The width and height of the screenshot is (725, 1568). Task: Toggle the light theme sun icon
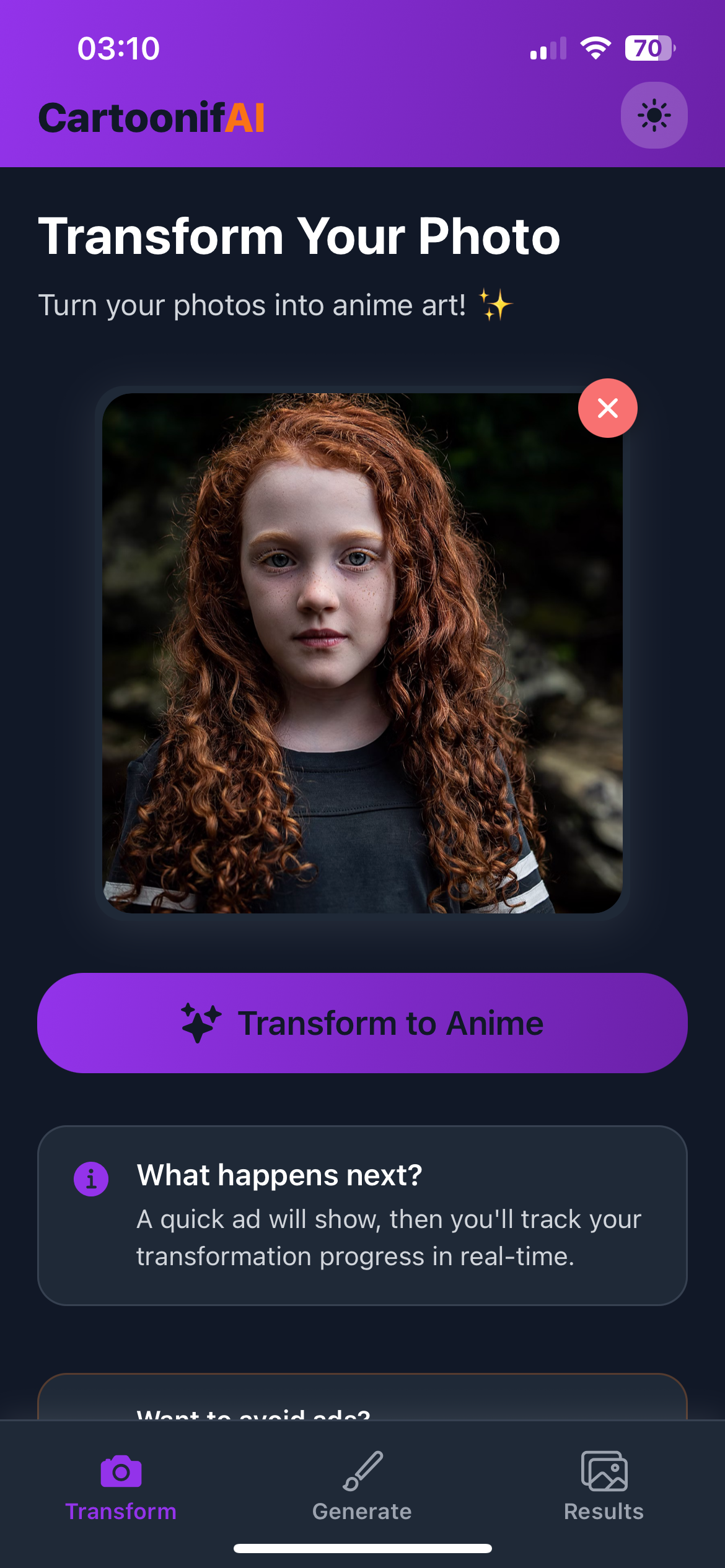[654, 115]
